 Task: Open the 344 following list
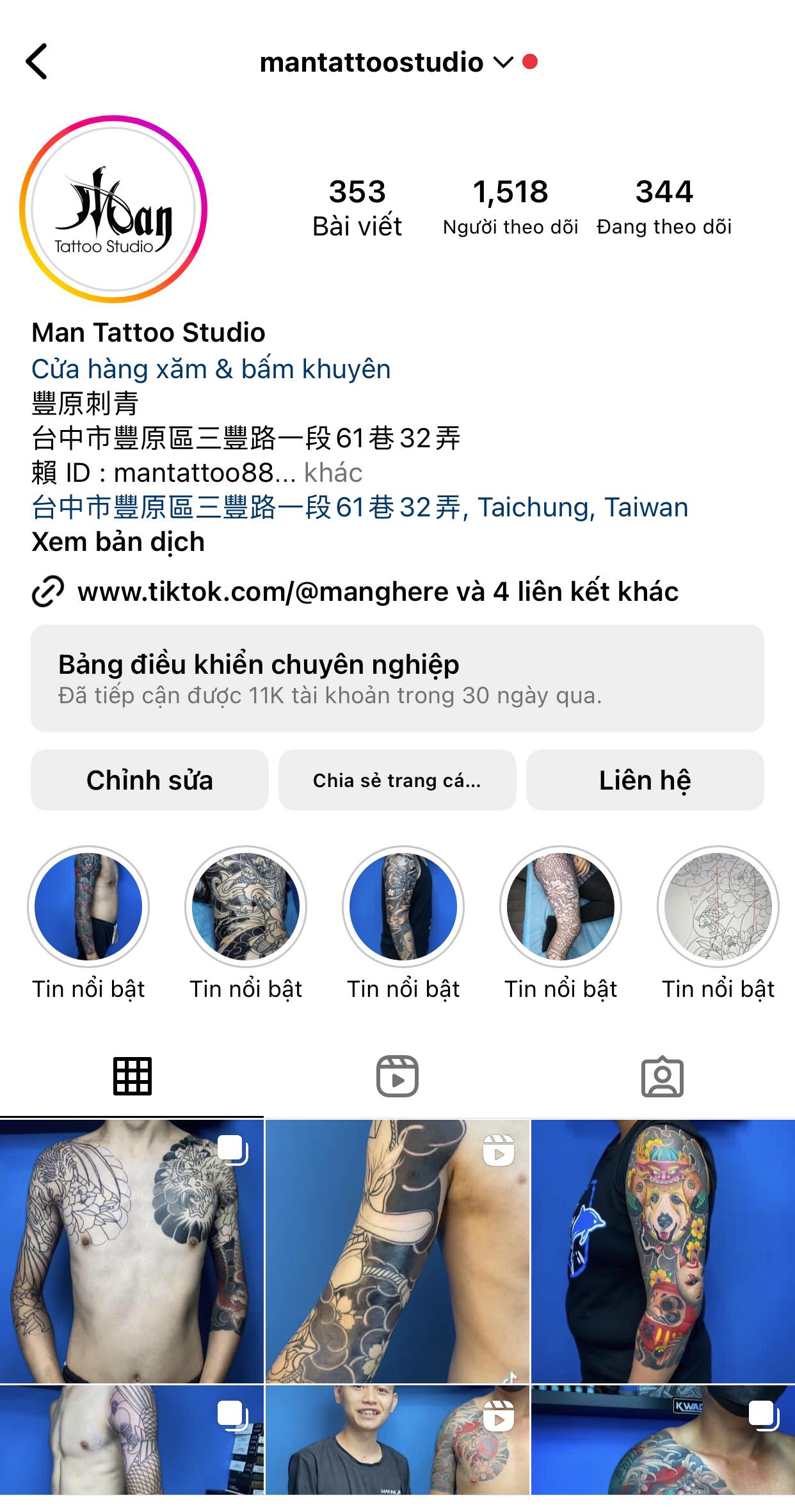664,207
